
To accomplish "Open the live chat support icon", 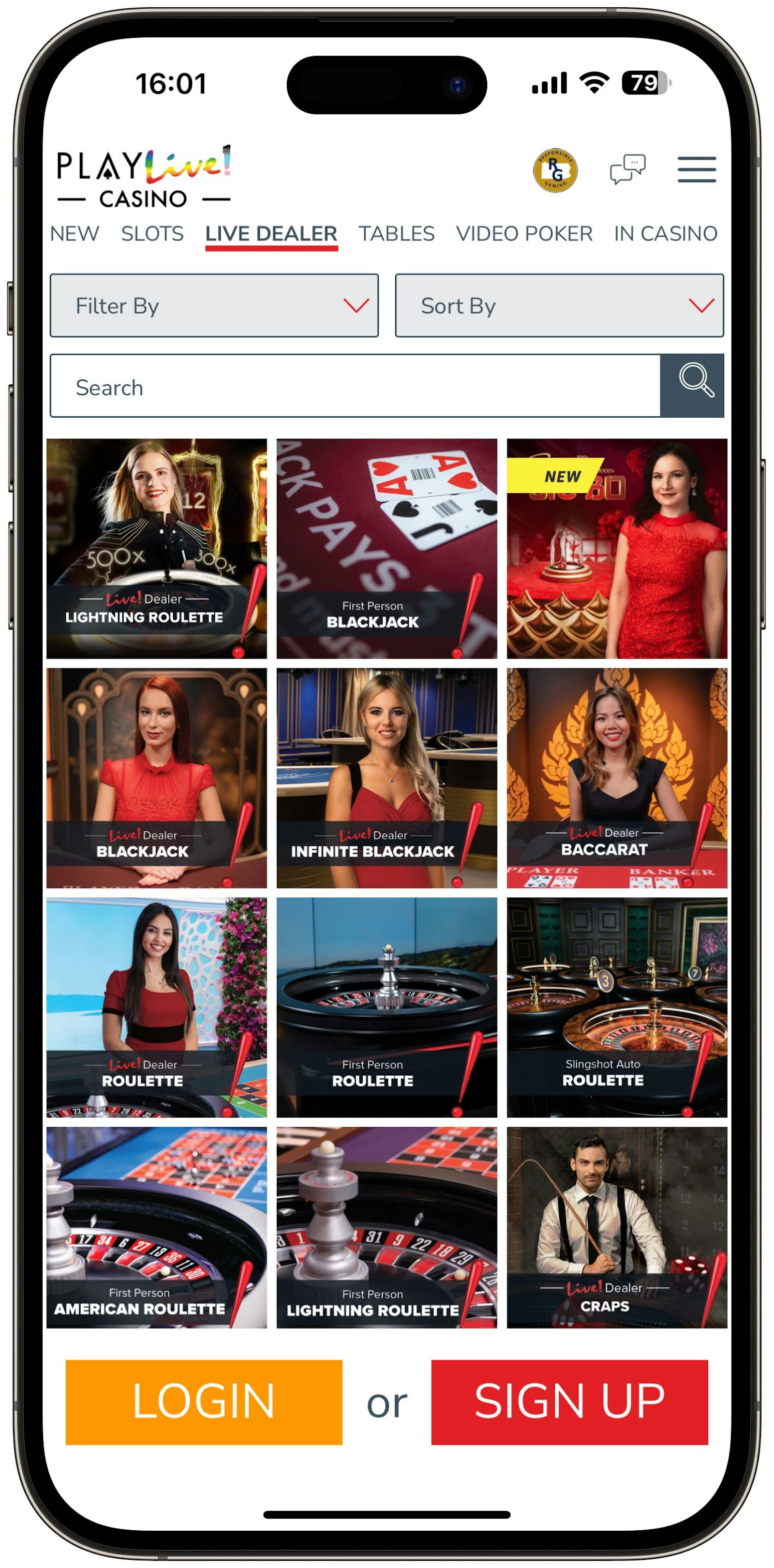I will (x=627, y=169).
